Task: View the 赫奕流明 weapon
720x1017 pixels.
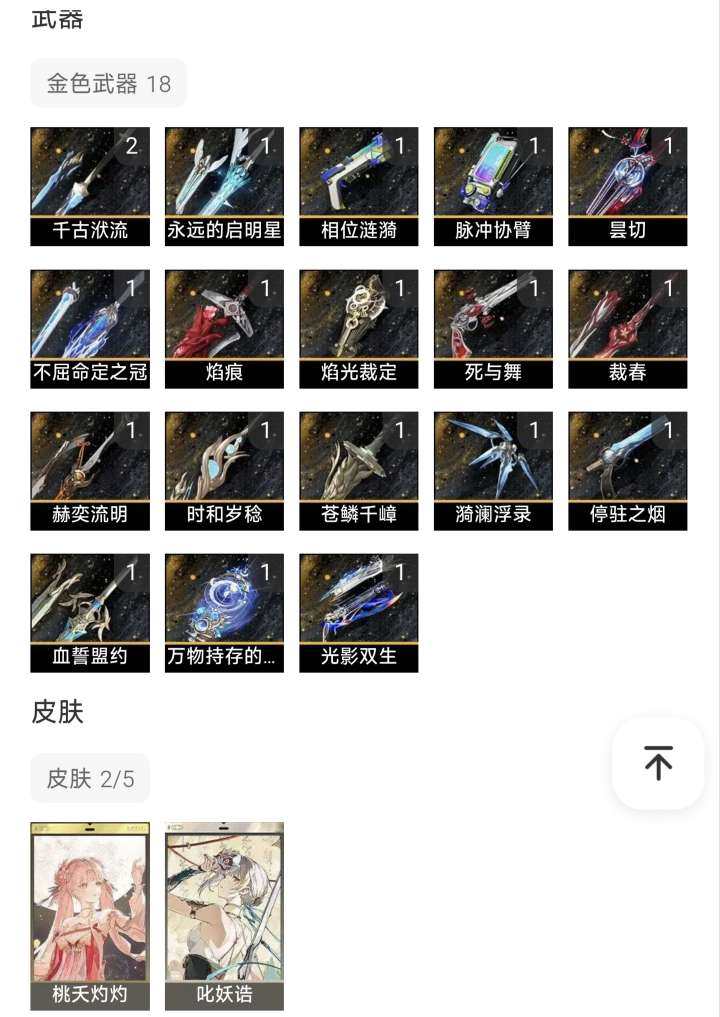Action: pyautogui.click(x=90, y=471)
